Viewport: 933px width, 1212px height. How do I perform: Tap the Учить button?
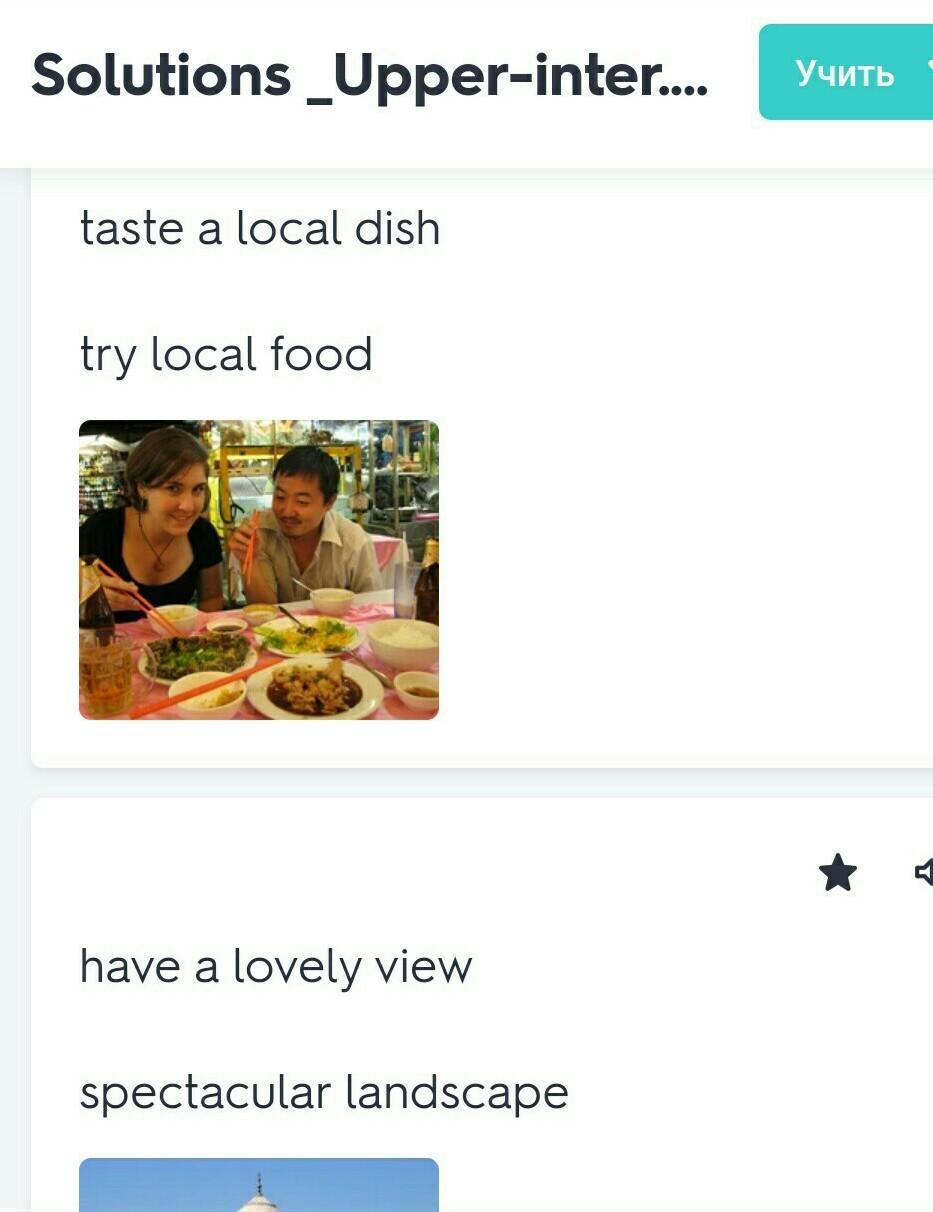pos(845,72)
